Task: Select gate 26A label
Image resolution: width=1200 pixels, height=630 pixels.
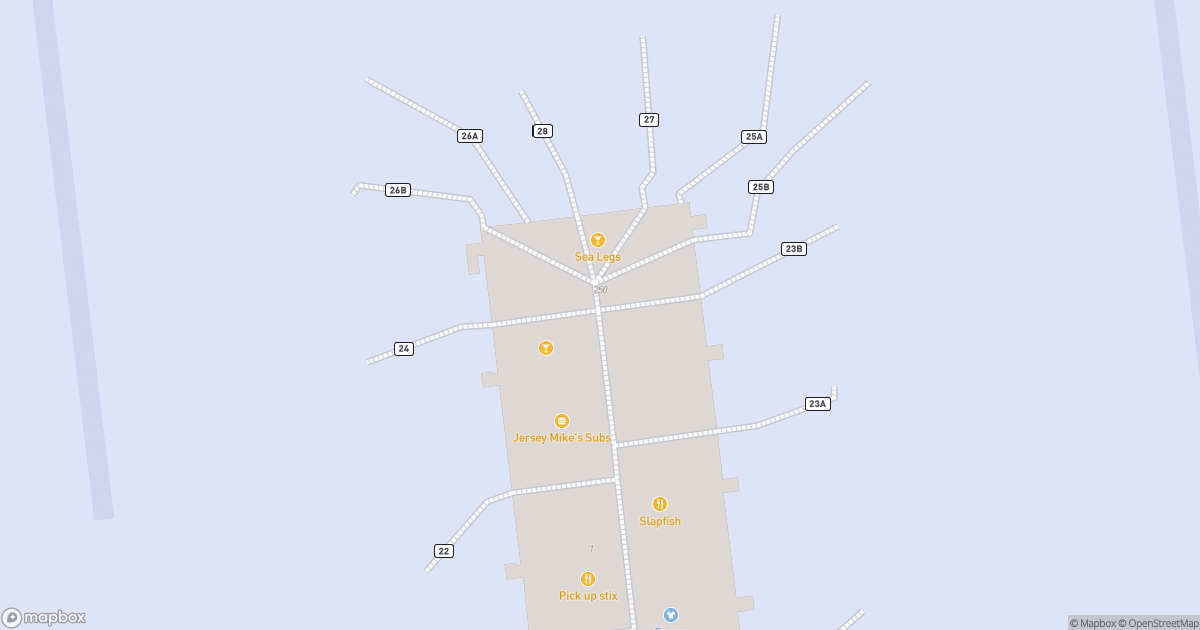Action: pos(469,136)
